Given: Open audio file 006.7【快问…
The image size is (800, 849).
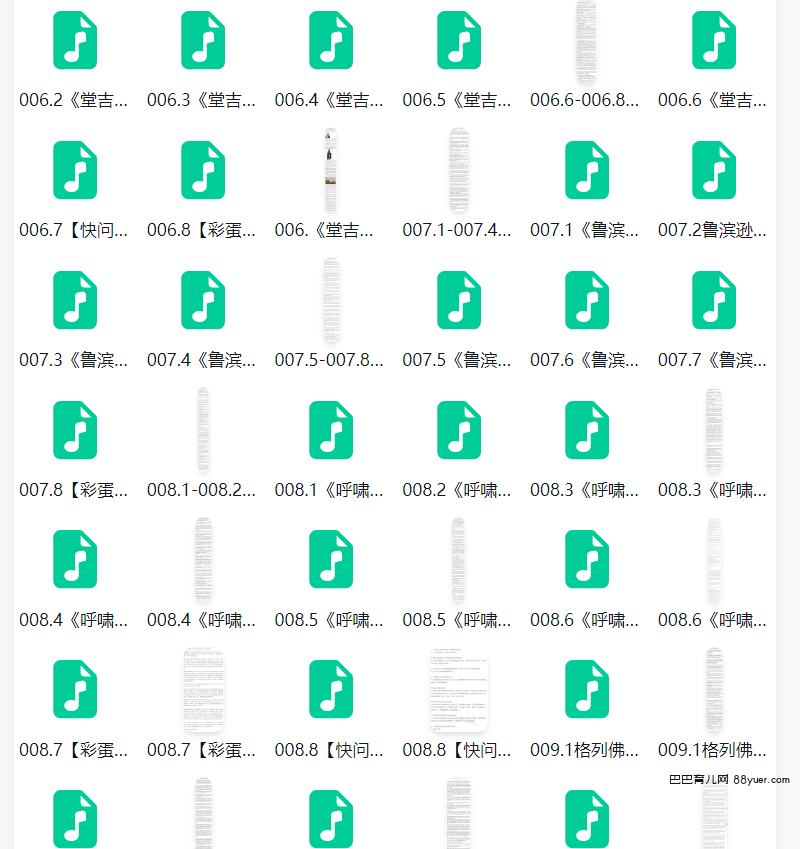Looking at the screenshot, I should coord(75,170).
